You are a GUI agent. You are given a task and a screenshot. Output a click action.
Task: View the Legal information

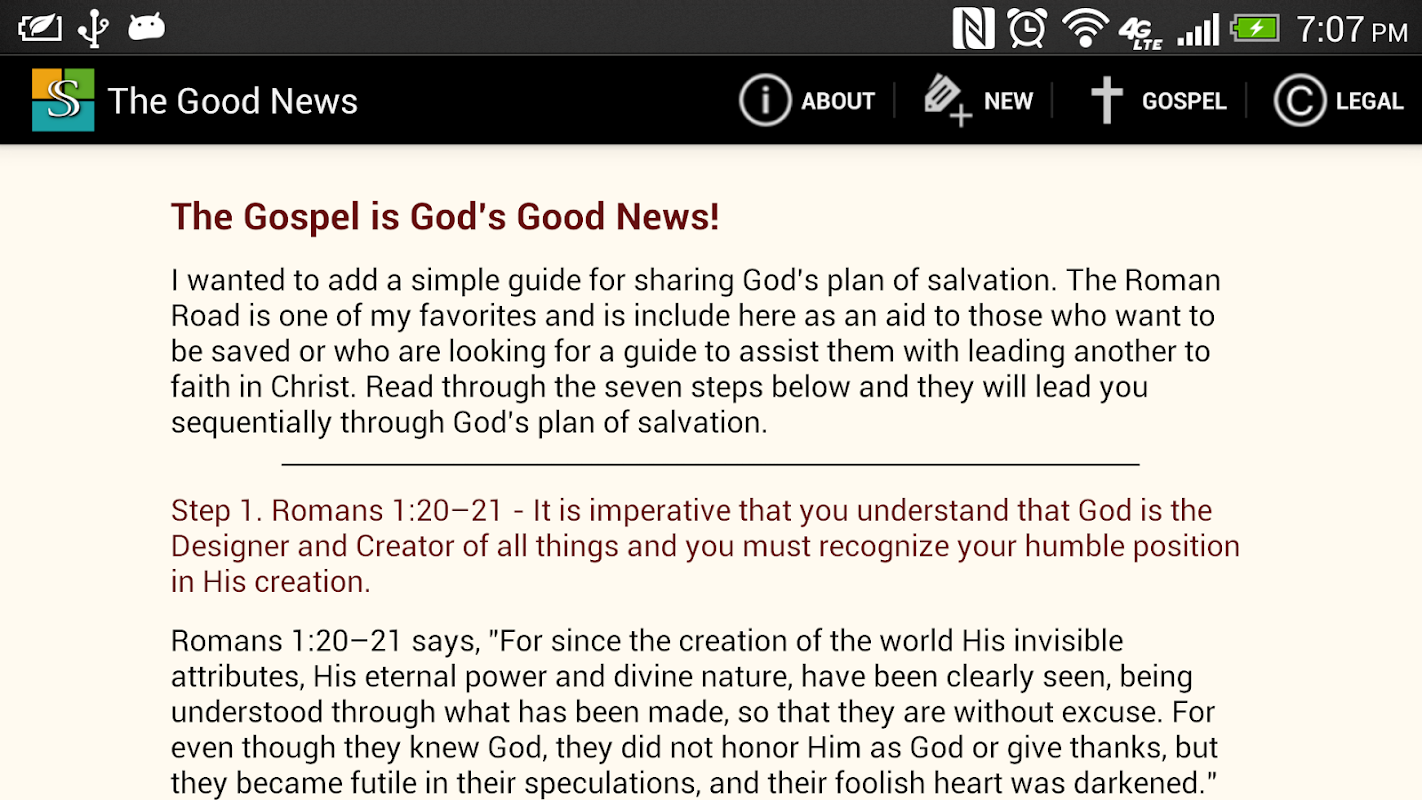click(1338, 101)
